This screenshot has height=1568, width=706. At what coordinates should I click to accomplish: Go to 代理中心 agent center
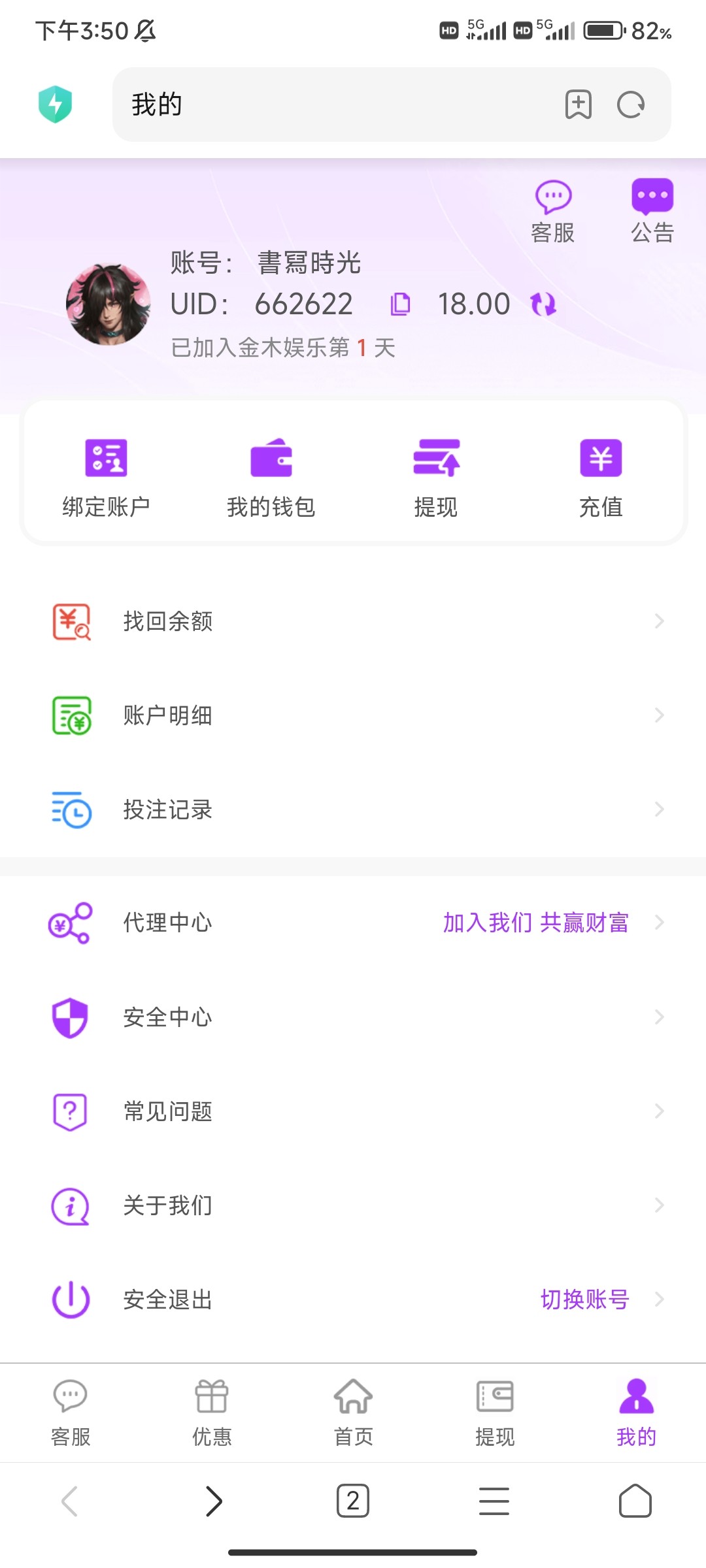click(x=353, y=923)
